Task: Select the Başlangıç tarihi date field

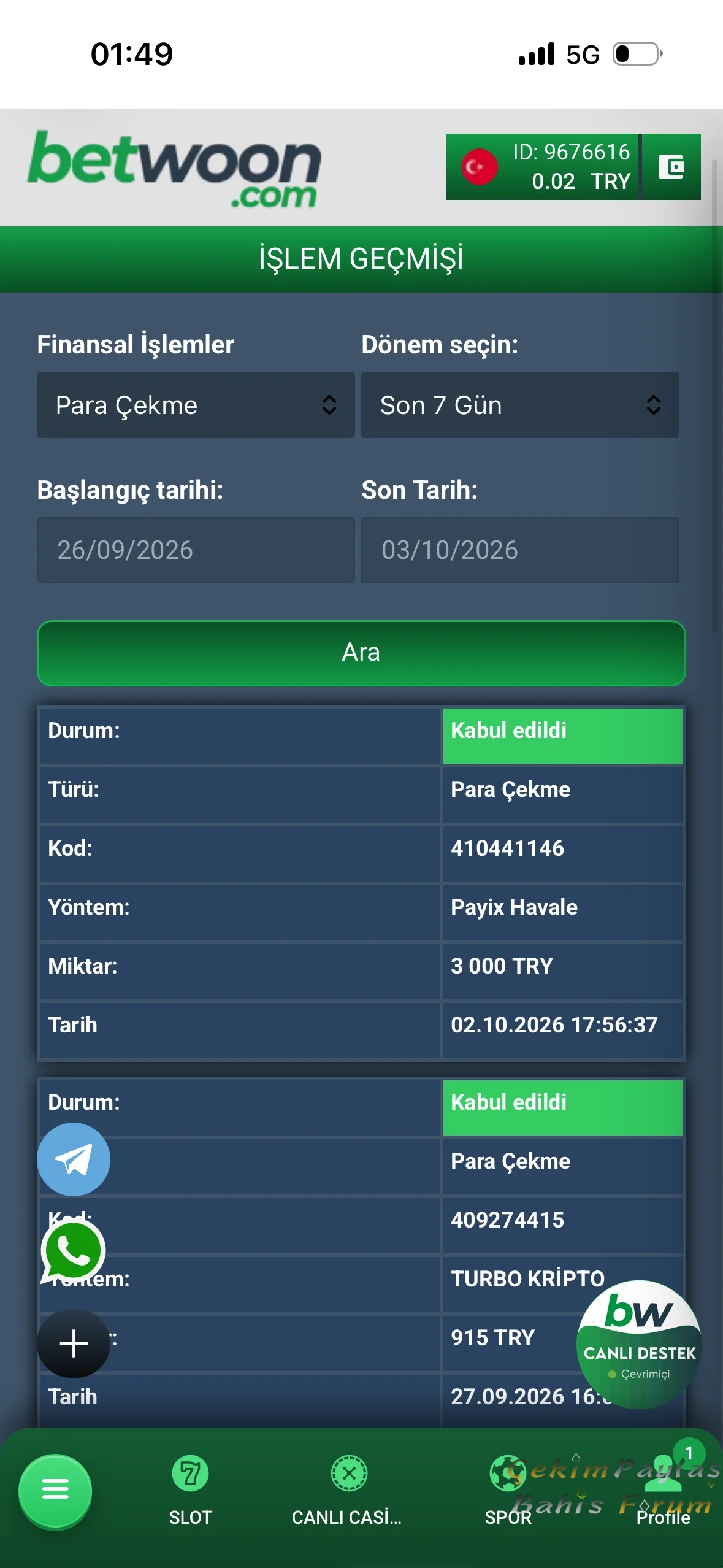Action: click(x=196, y=550)
